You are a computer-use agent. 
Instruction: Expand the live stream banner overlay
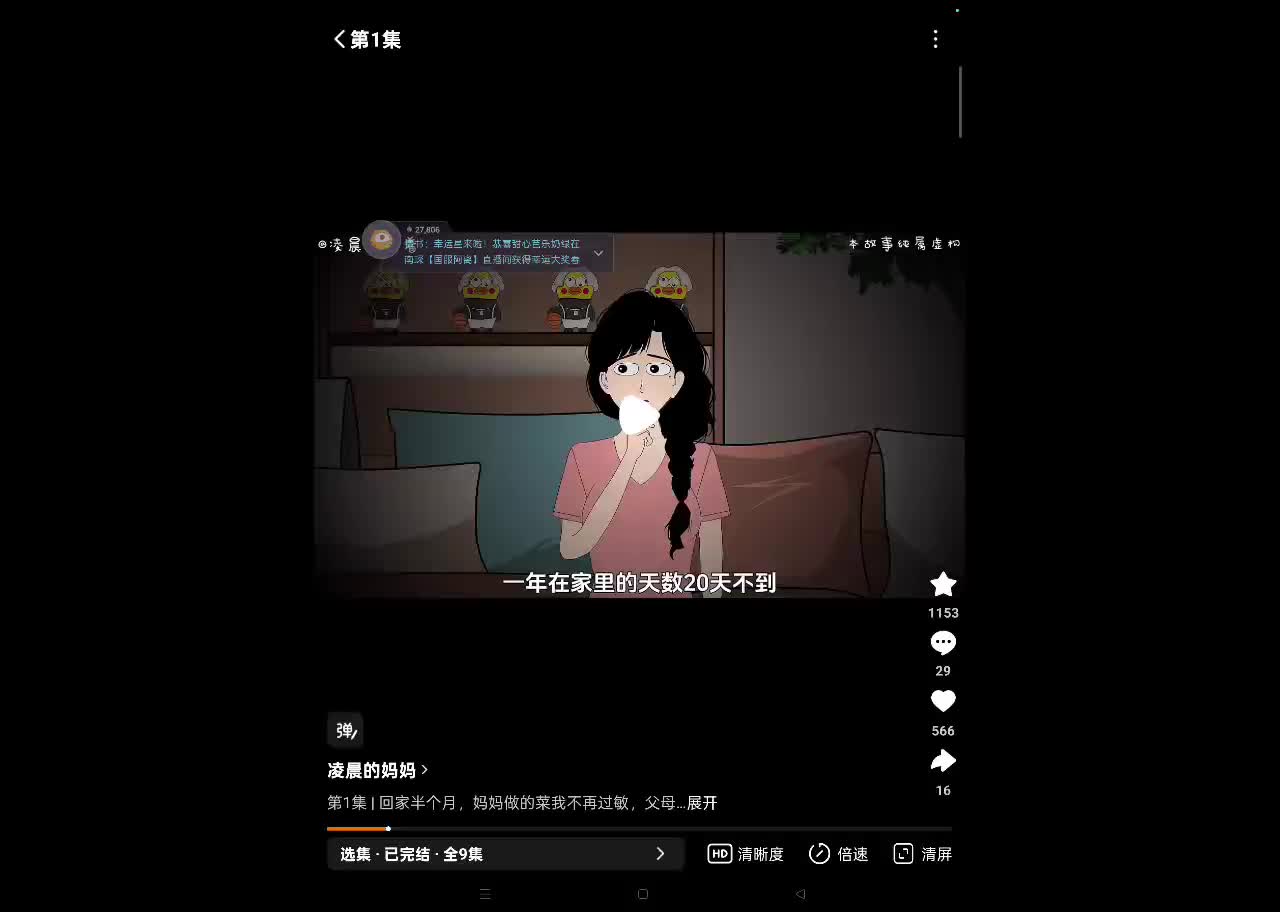(x=598, y=253)
